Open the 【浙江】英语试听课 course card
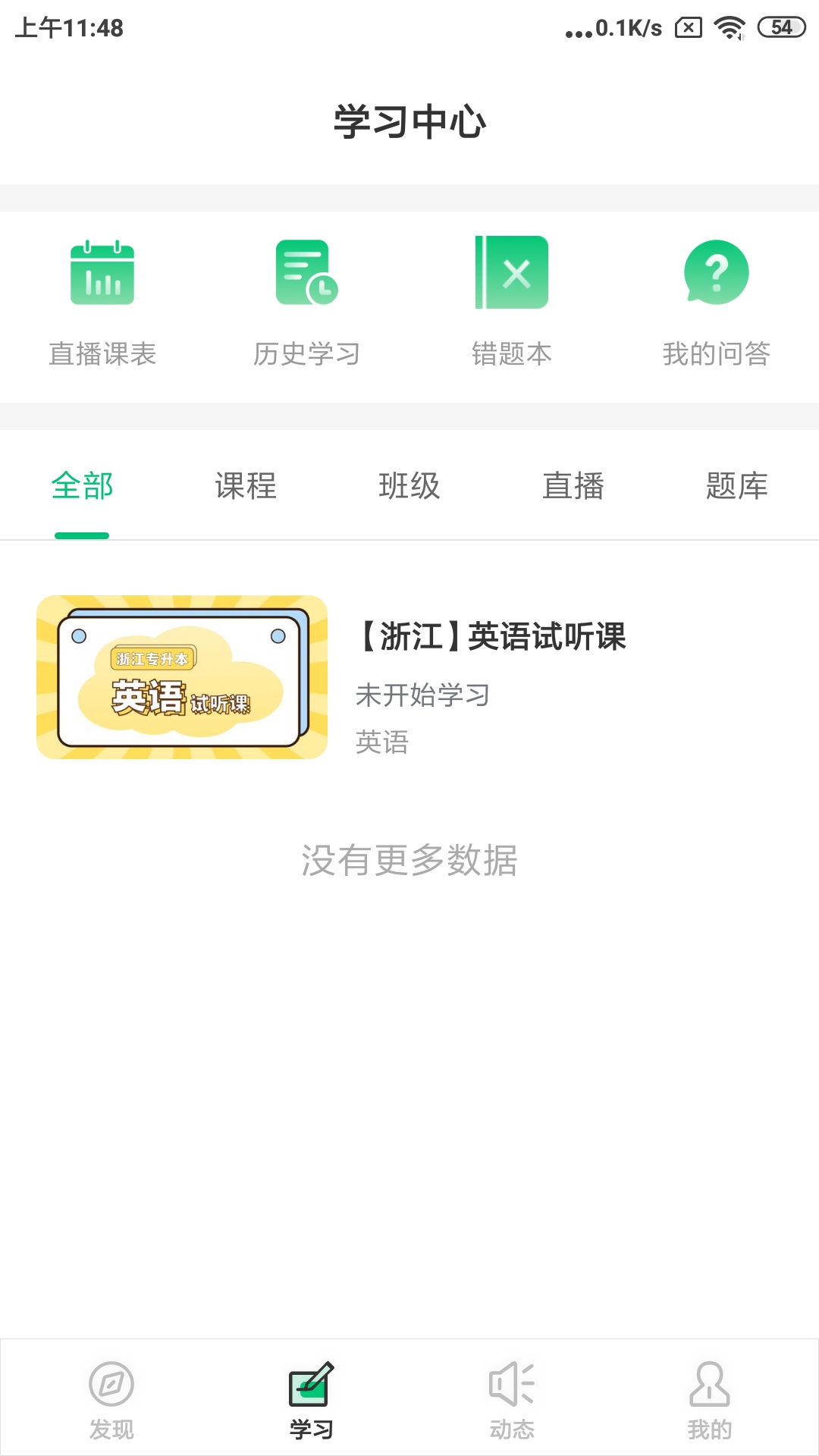The height and width of the screenshot is (1456, 819). click(x=409, y=677)
